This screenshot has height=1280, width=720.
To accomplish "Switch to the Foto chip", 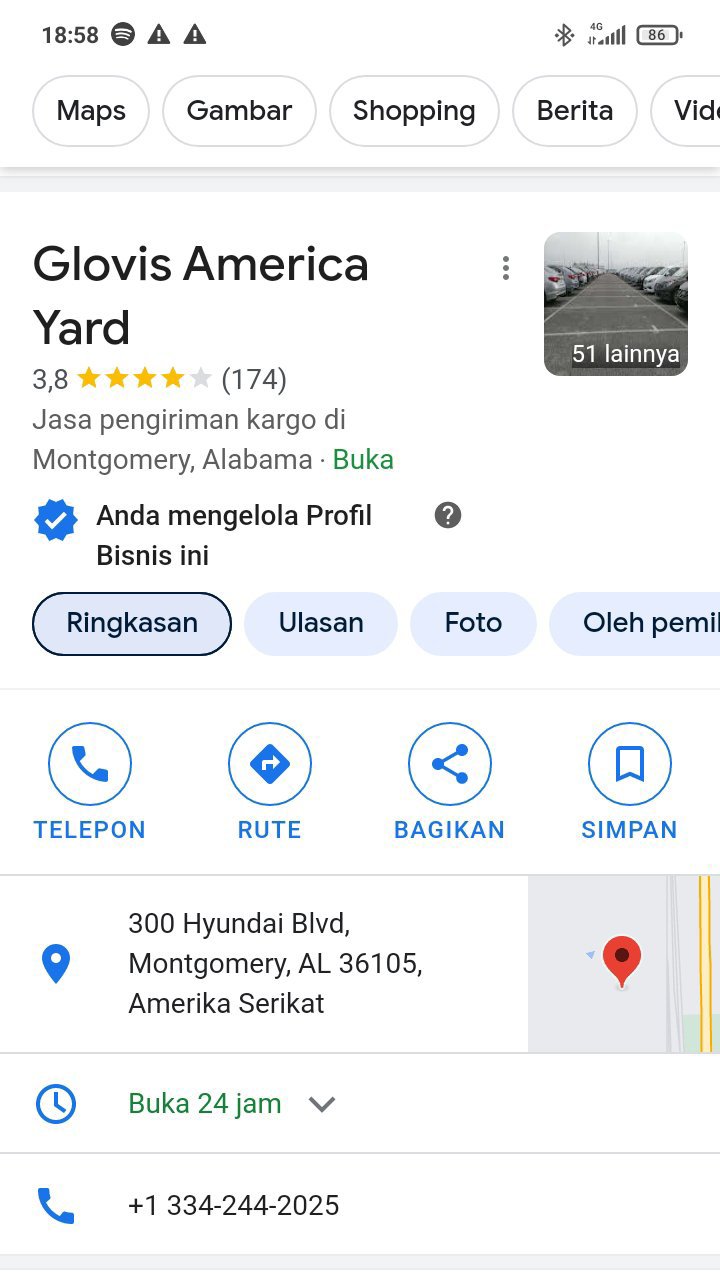I will 473,624.
